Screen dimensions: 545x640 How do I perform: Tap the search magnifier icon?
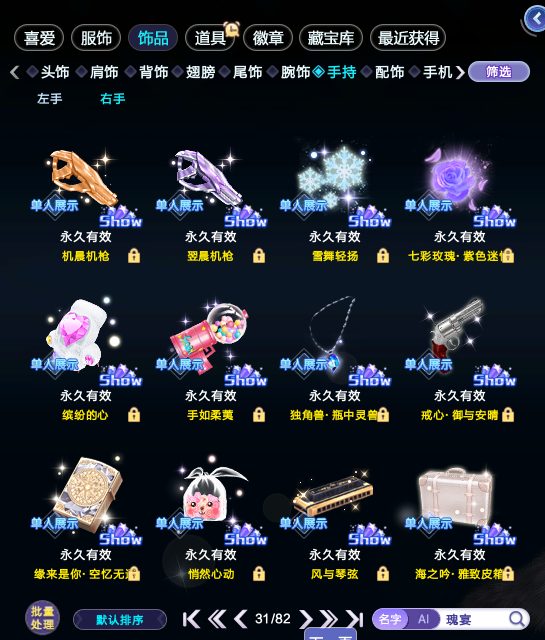pyautogui.click(x=517, y=619)
